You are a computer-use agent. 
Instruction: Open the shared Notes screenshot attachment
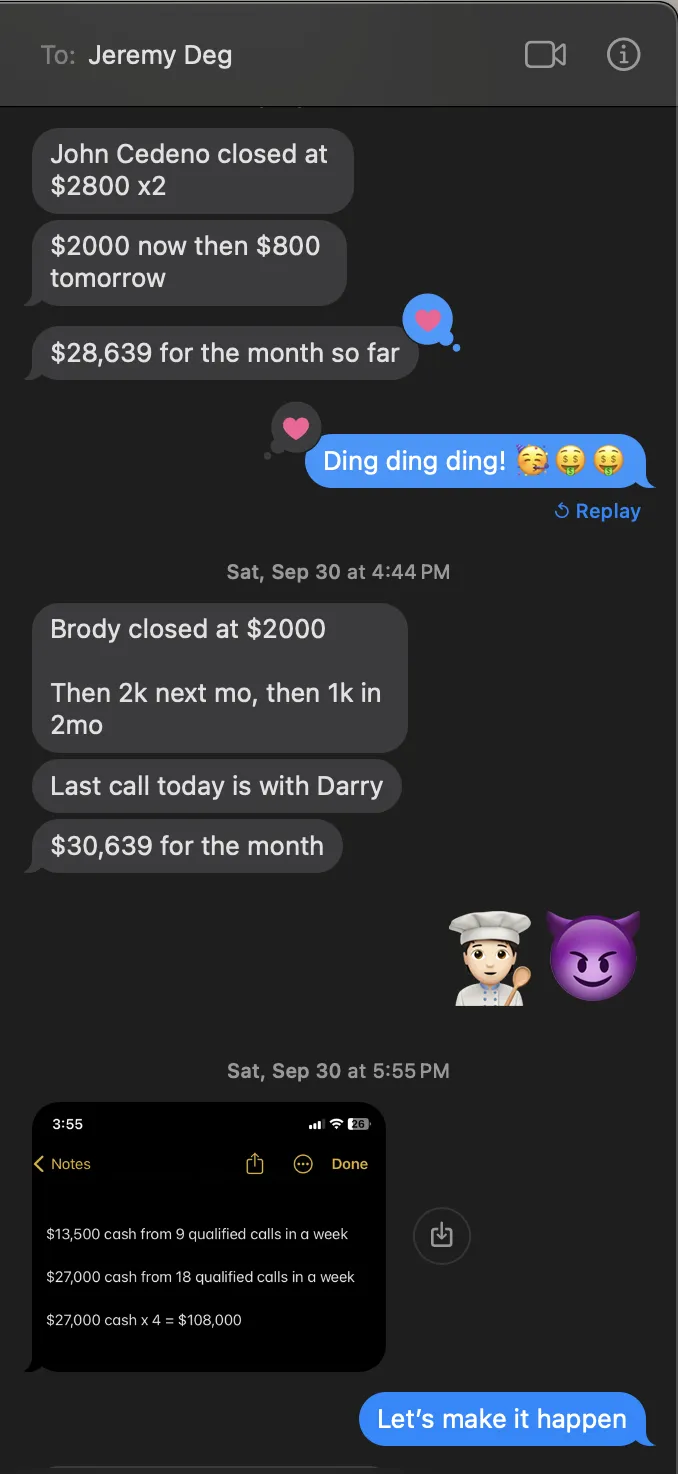tap(208, 1236)
